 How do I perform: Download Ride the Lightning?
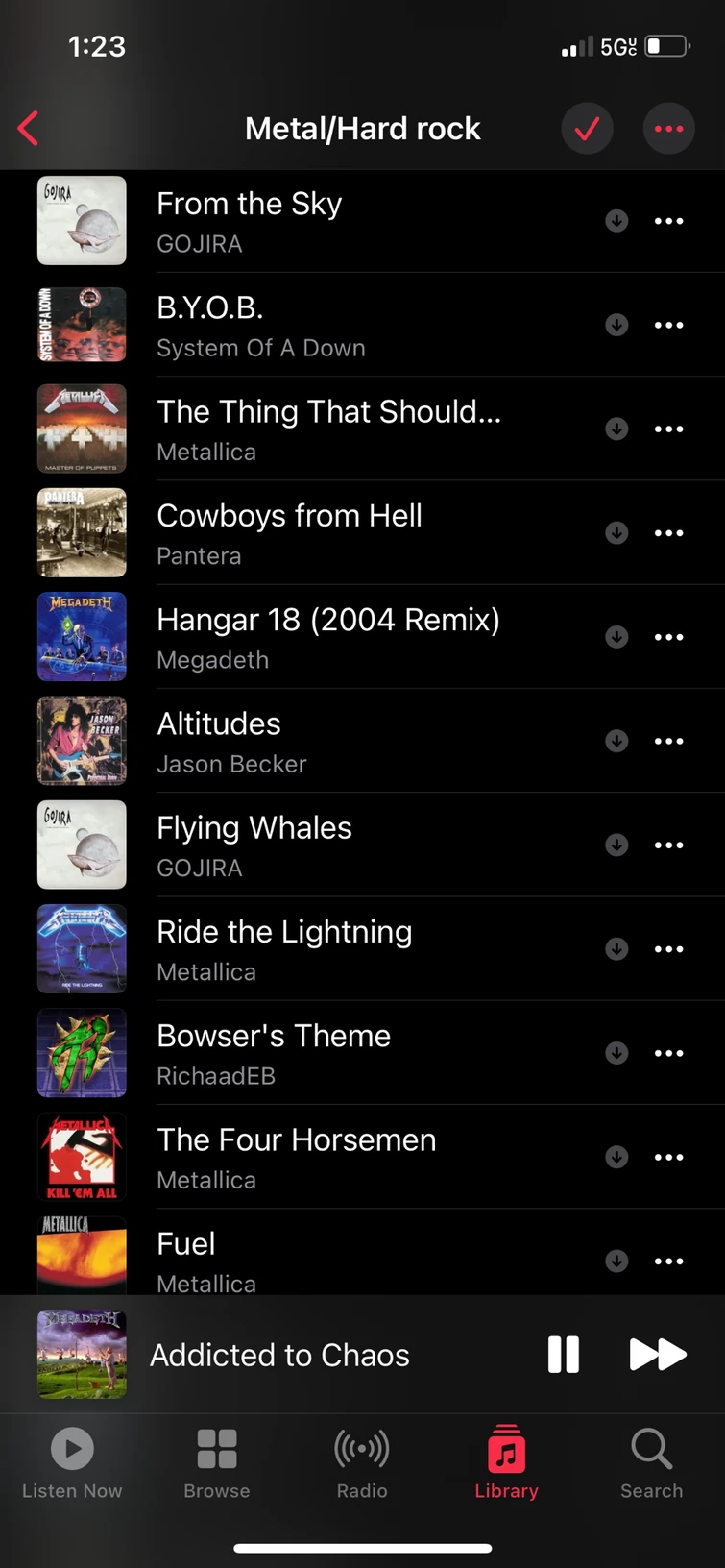pos(616,949)
